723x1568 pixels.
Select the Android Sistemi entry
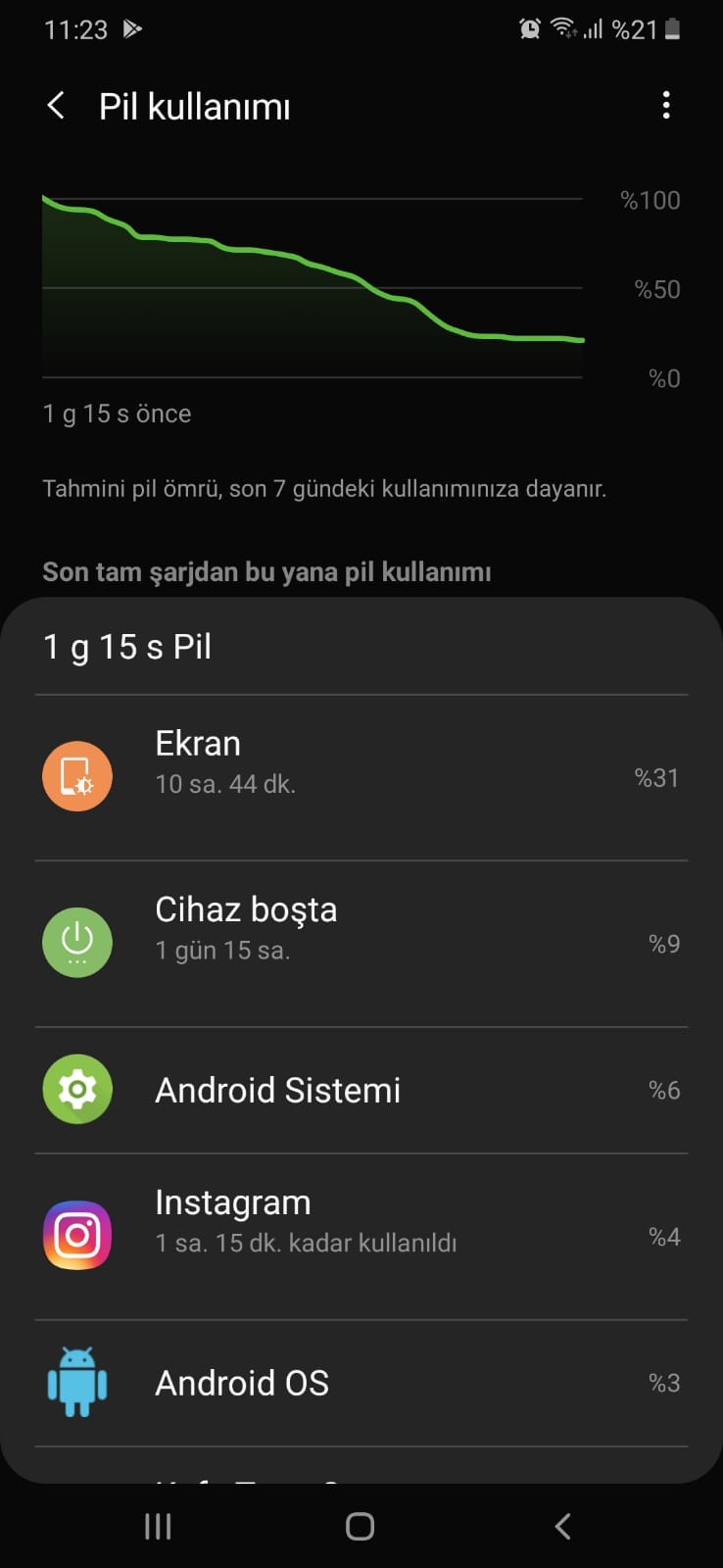point(361,1091)
